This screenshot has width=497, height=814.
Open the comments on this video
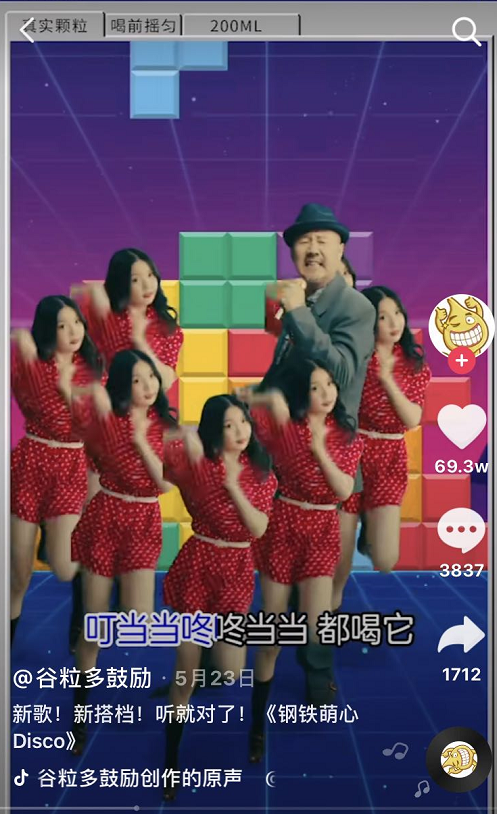point(461,531)
